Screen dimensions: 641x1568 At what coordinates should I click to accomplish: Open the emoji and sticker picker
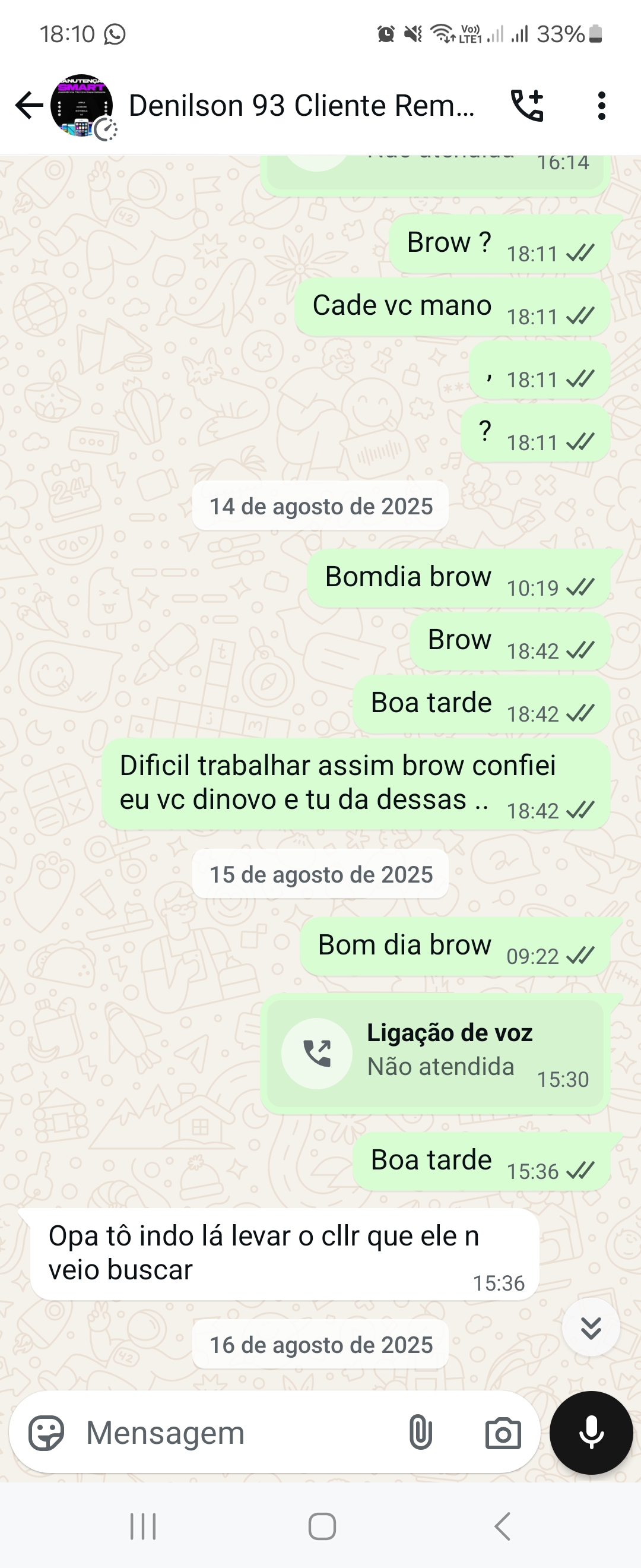[46, 1433]
